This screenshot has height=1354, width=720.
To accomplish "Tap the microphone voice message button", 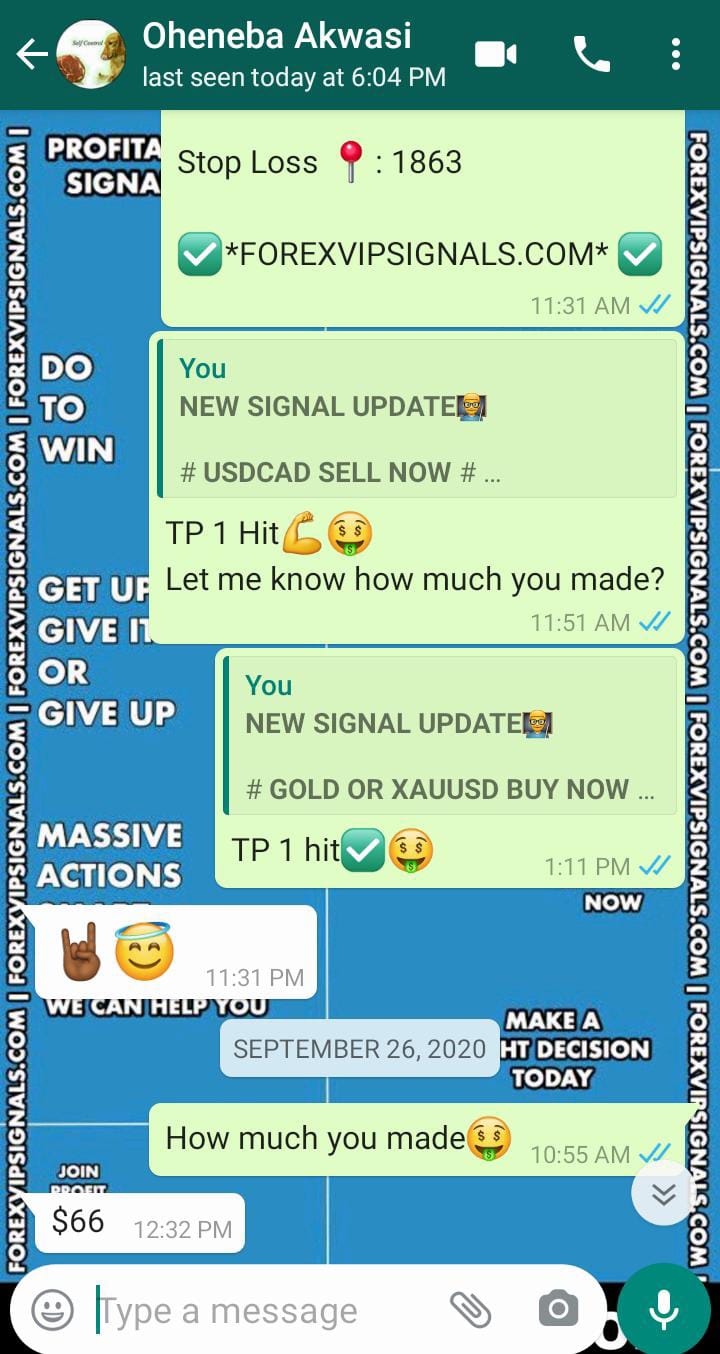I will click(664, 1310).
